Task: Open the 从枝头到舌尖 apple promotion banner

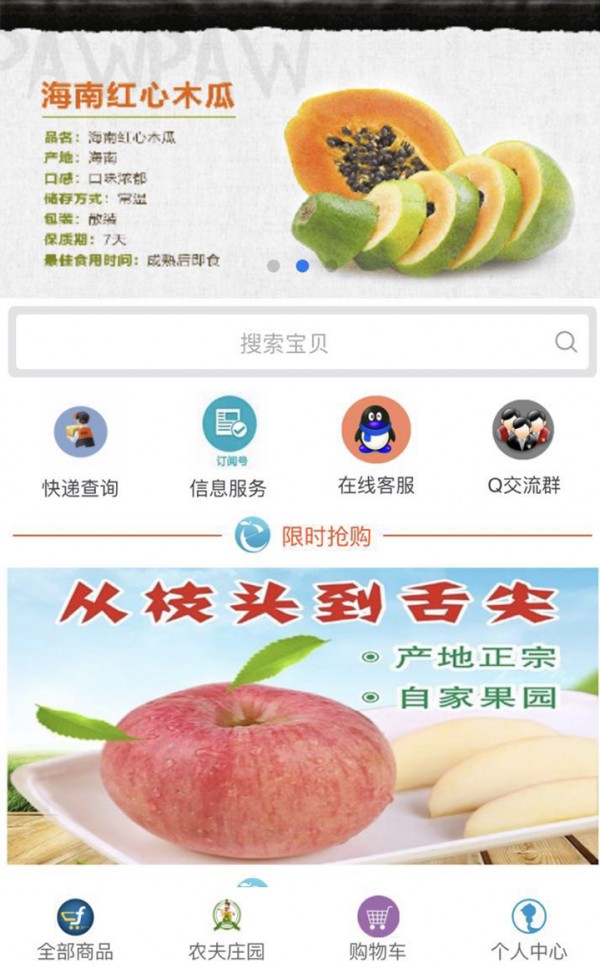Action: (300, 715)
